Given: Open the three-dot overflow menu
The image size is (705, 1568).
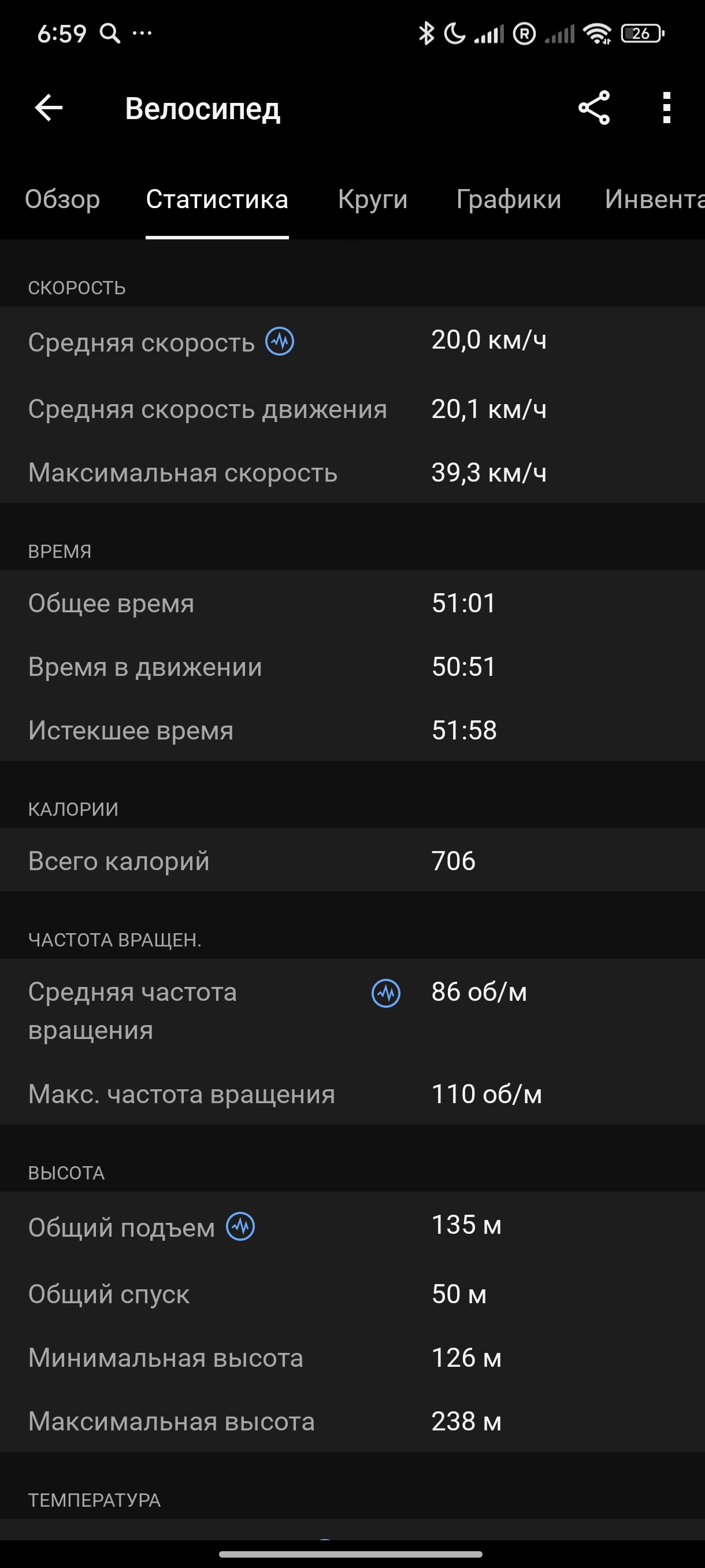Looking at the screenshot, I should [667, 108].
